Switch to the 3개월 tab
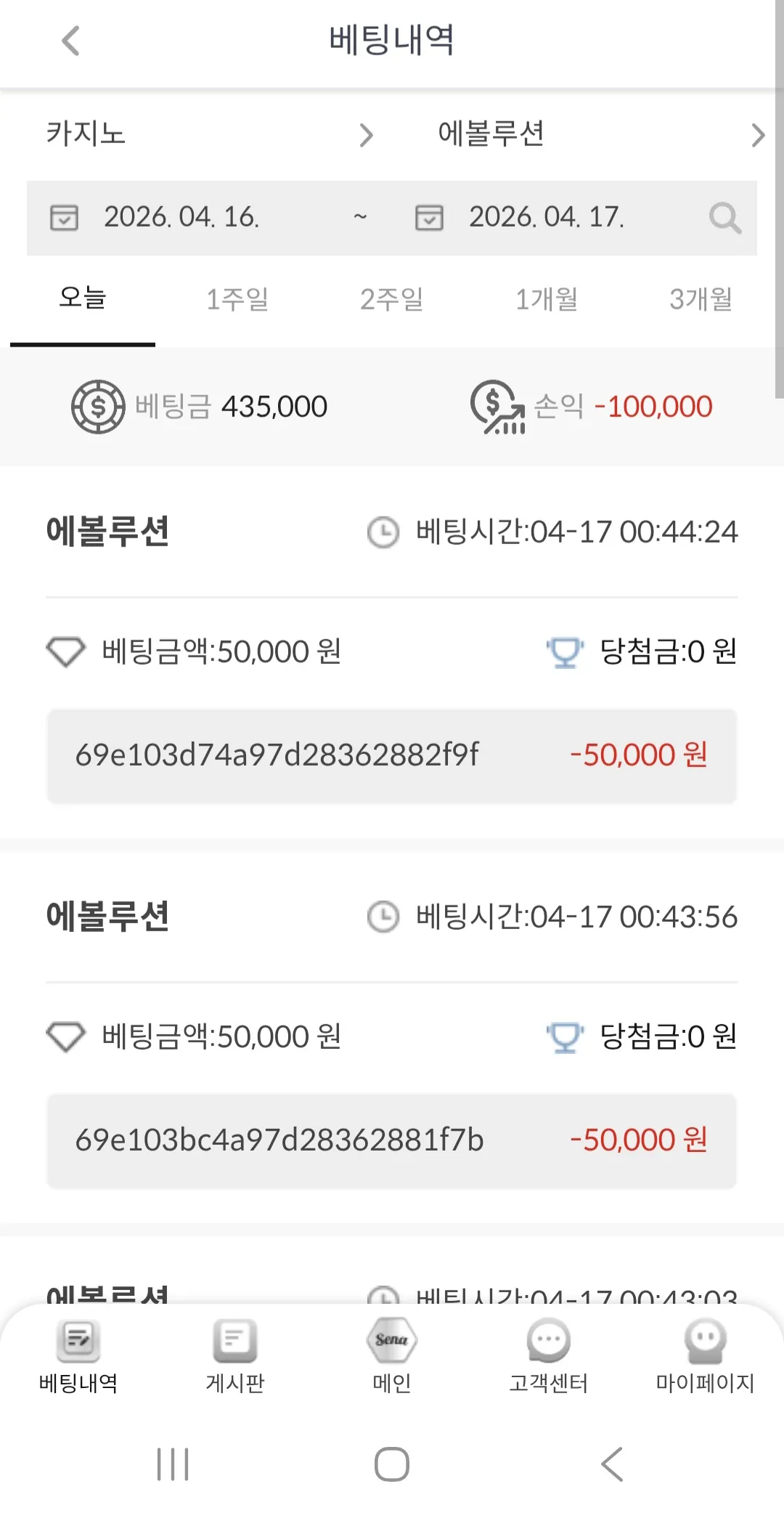This screenshot has width=784, height=1513. 701,299
